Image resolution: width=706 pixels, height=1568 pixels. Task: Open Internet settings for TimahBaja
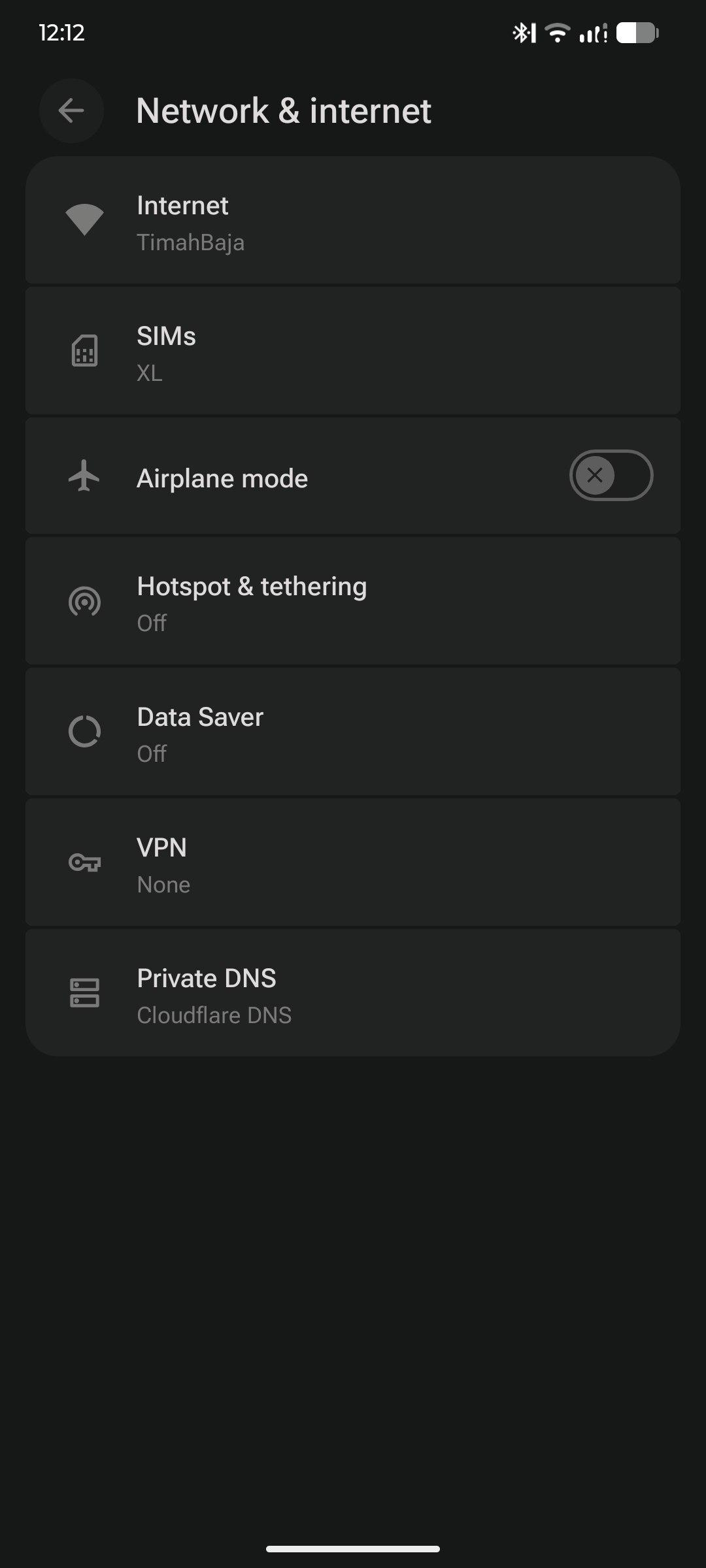tap(353, 222)
